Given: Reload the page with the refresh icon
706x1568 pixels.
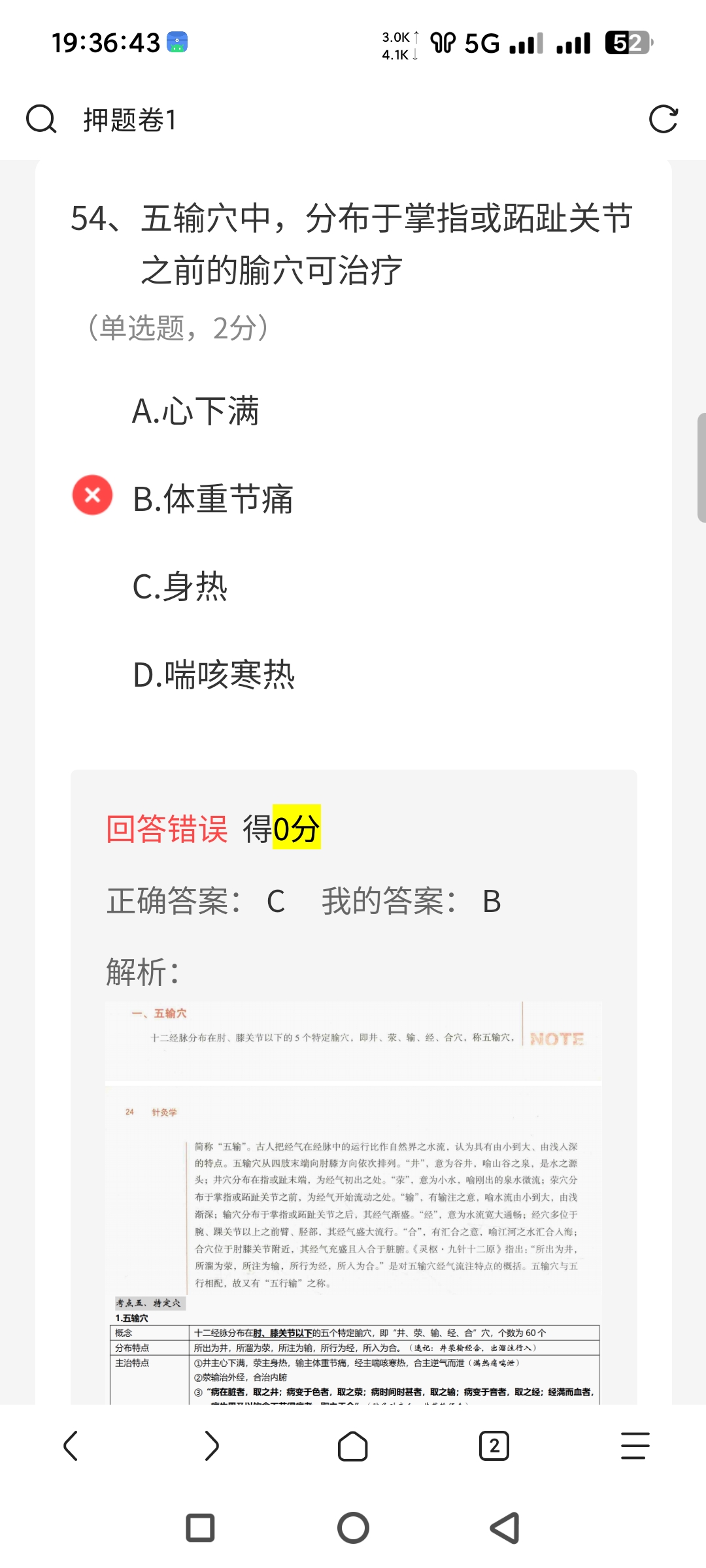Looking at the screenshot, I should (x=663, y=120).
